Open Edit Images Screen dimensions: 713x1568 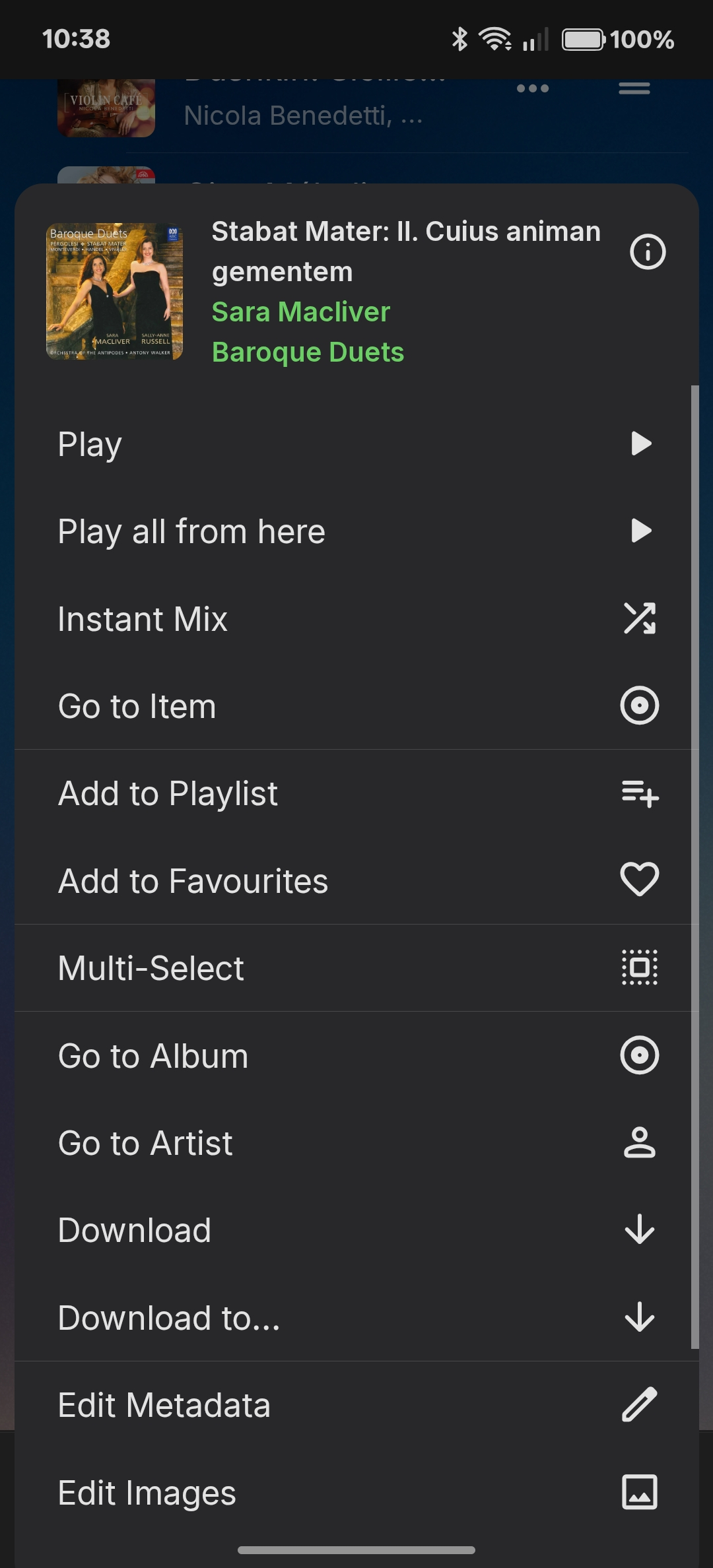point(355,1493)
